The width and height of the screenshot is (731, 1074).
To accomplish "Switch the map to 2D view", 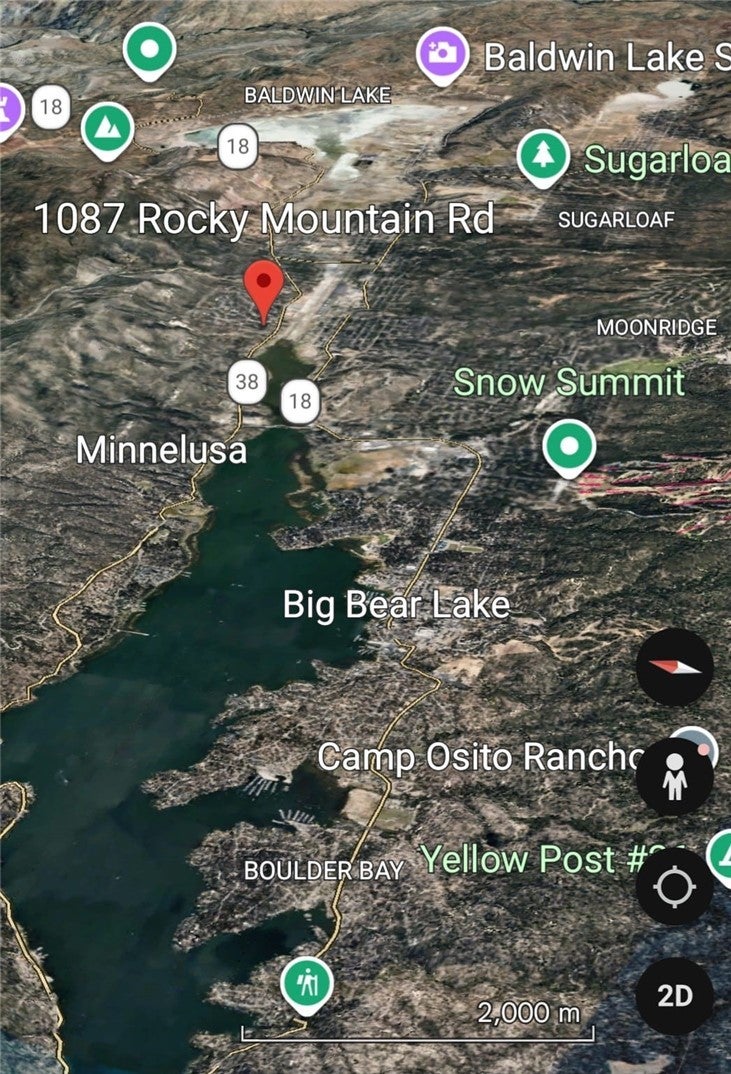I will [675, 996].
